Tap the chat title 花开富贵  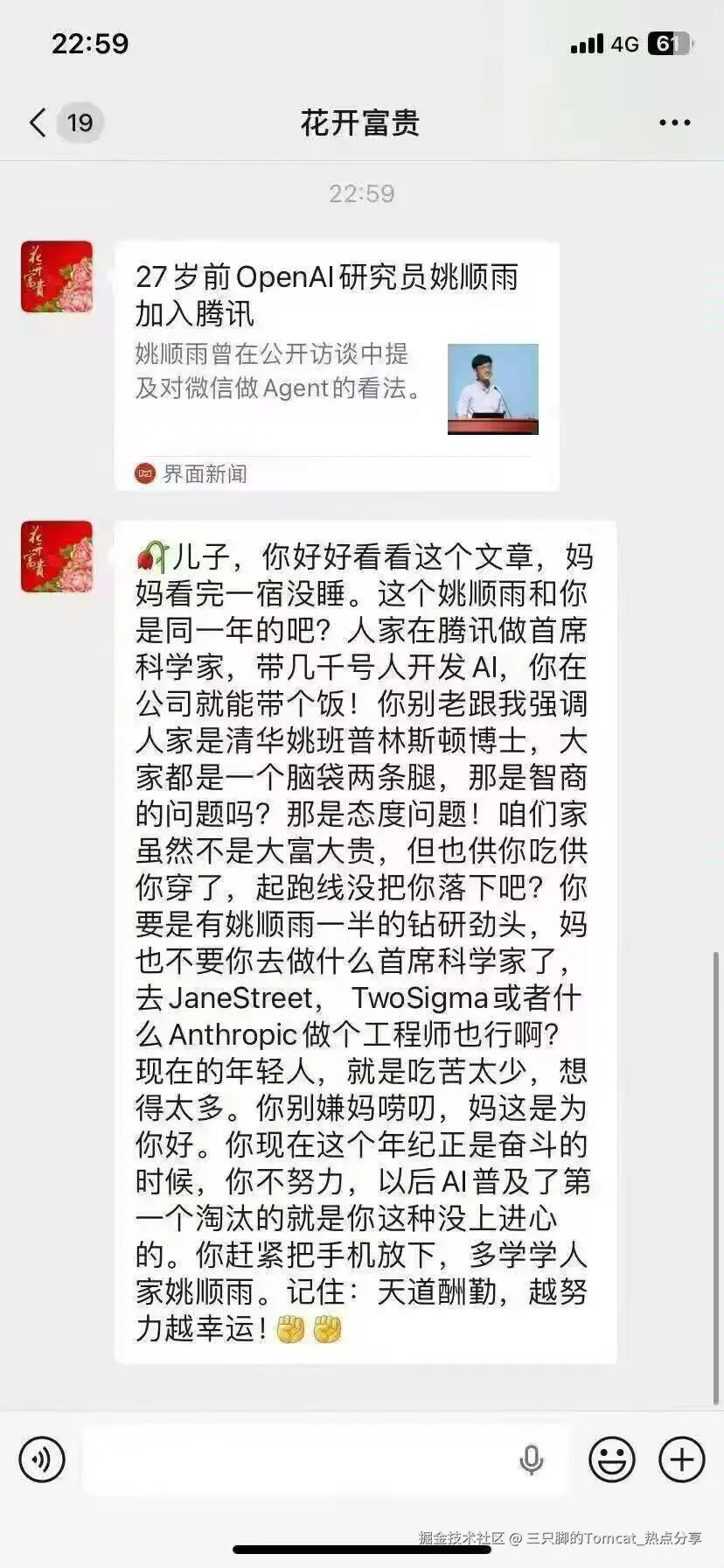pyautogui.click(x=362, y=122)
